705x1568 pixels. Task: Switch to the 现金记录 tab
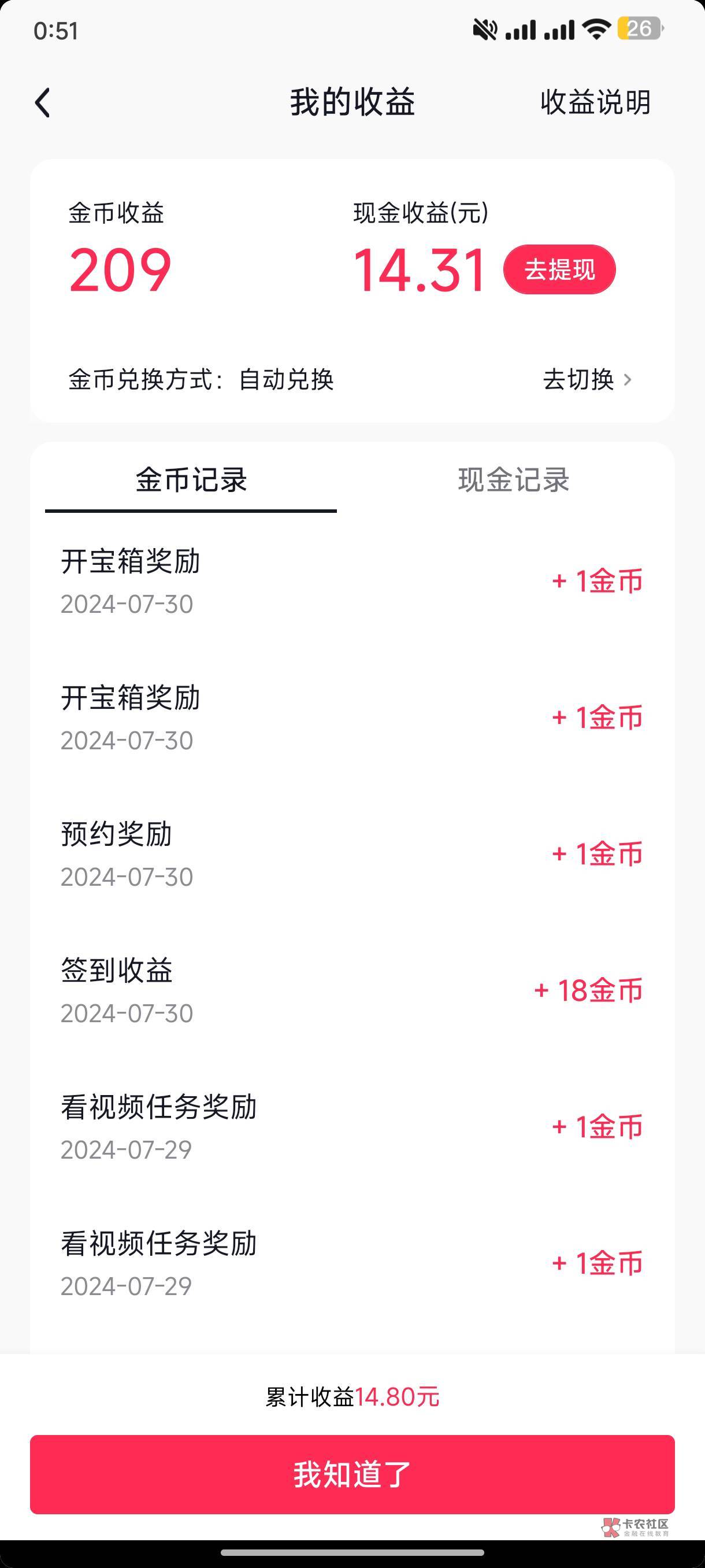coord(513,480)
